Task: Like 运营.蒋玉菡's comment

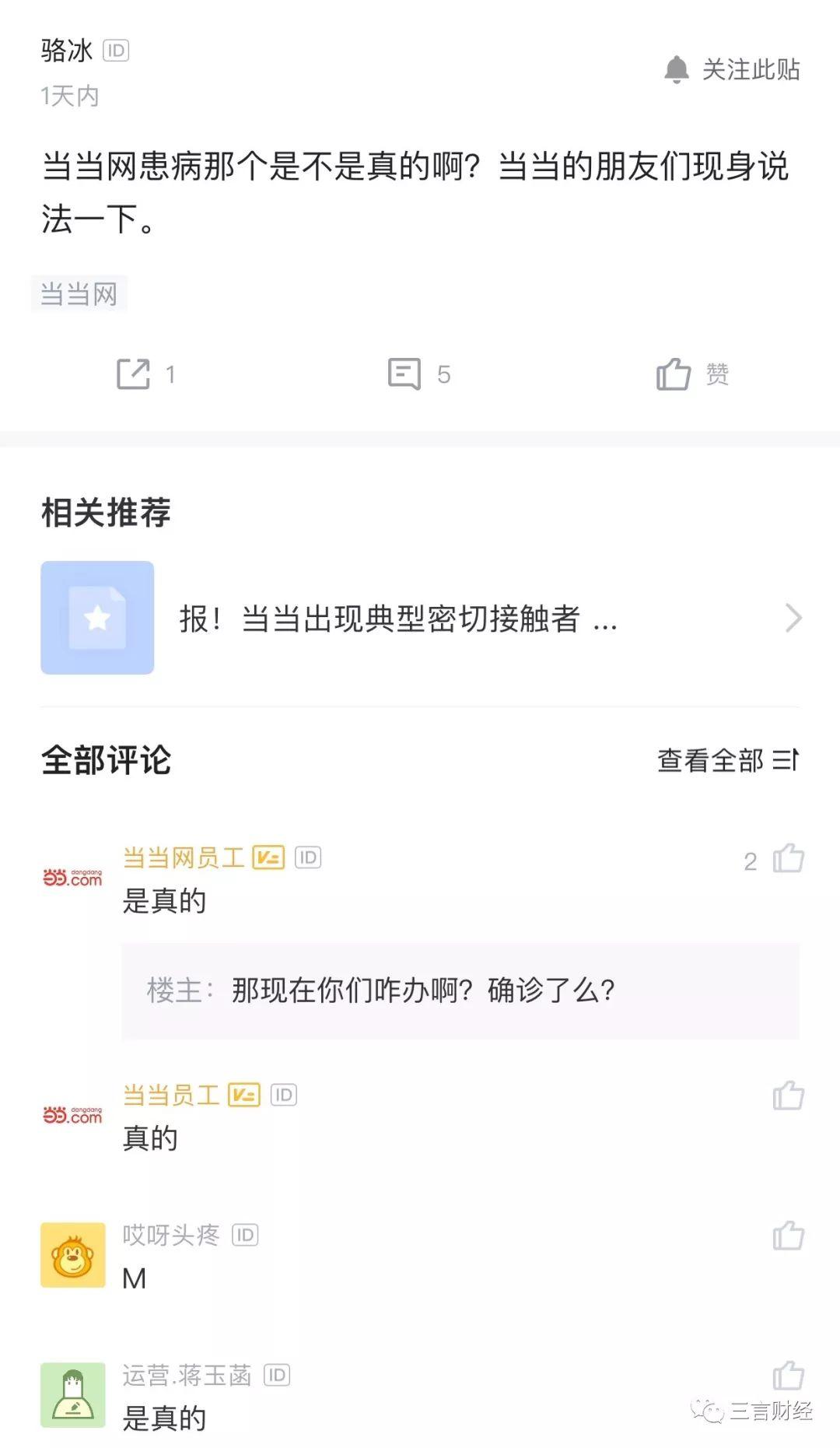Action: (x=788, y=1376)
